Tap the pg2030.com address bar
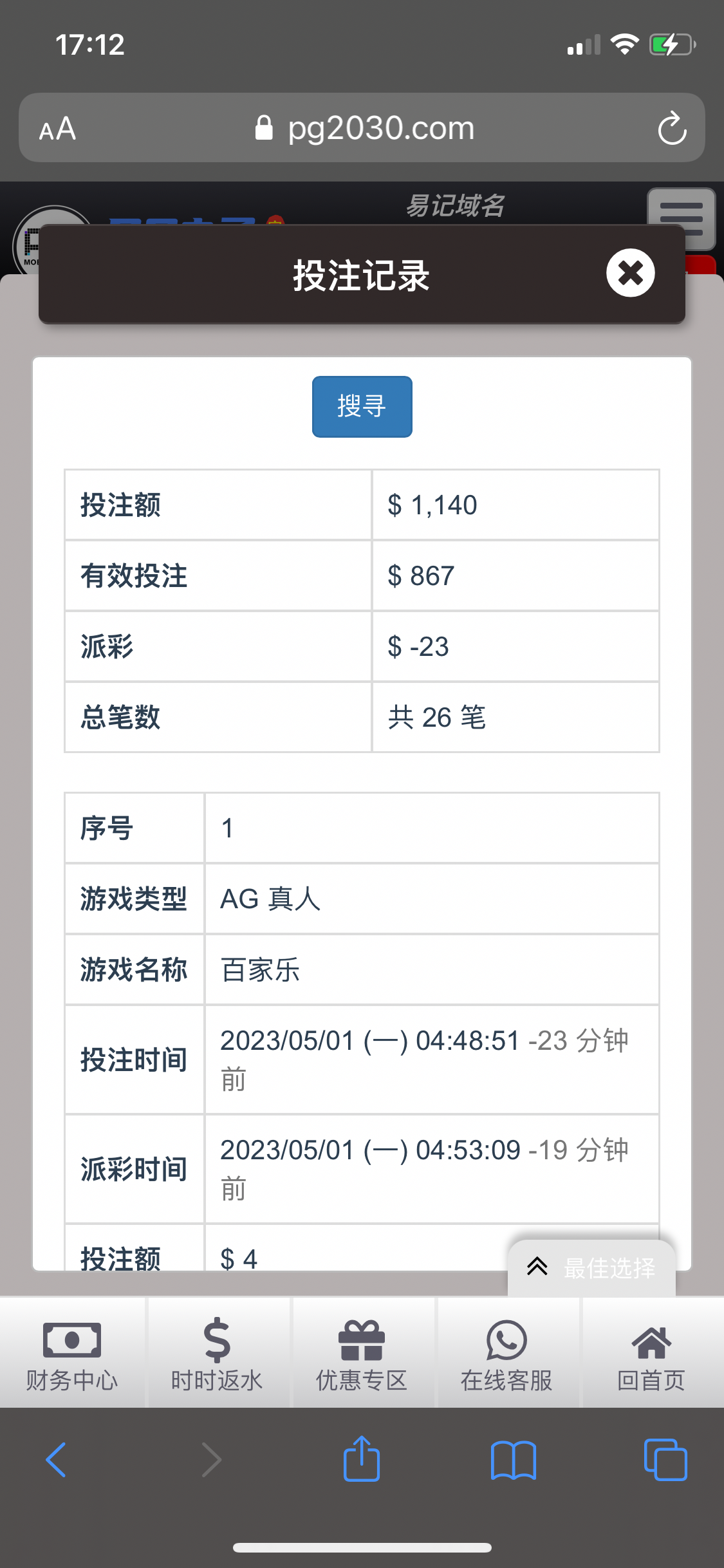The image size is (724, 1568). pyautogui.click(x=364, y=128)
